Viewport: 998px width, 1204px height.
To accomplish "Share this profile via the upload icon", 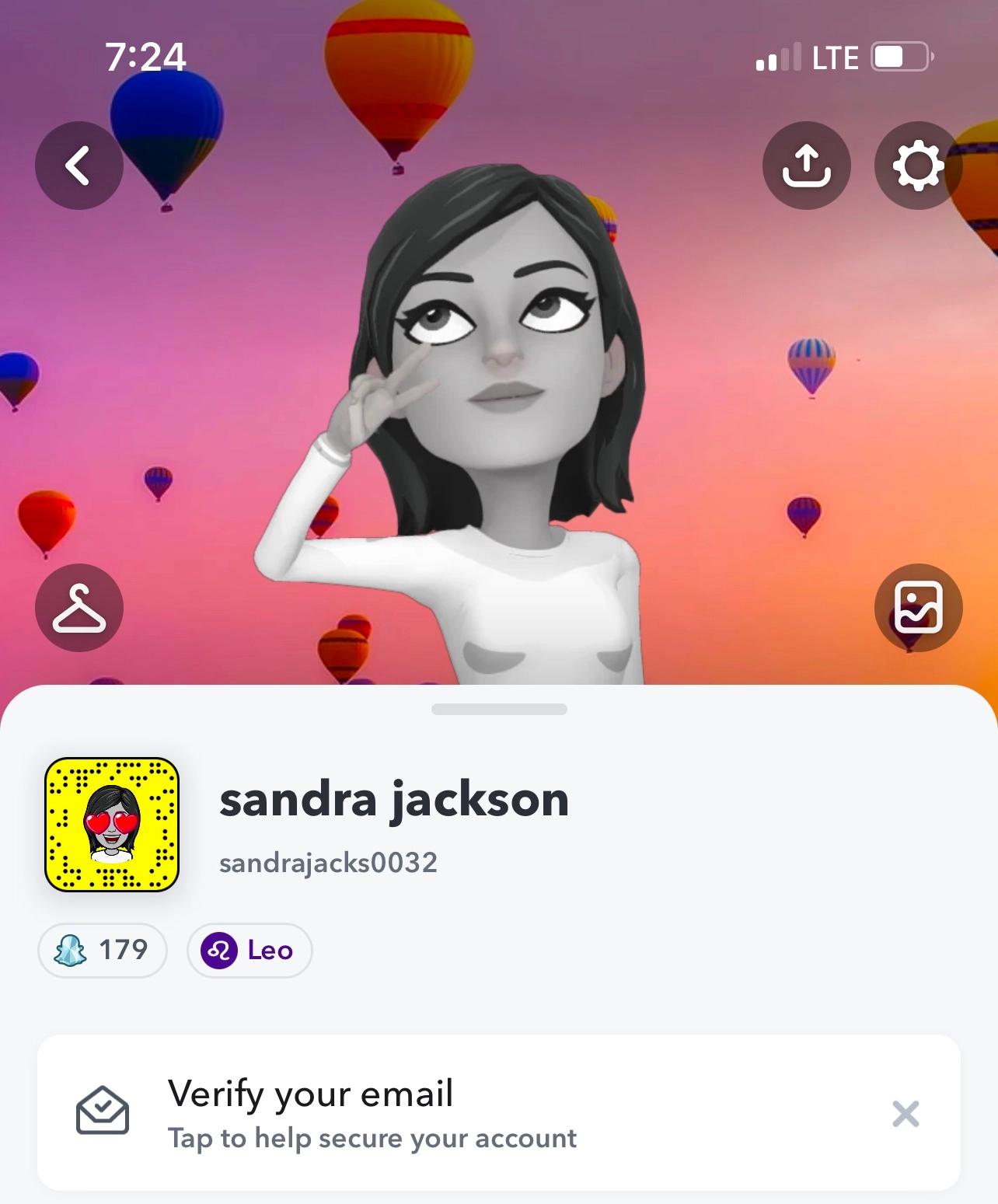I will 806,166.
